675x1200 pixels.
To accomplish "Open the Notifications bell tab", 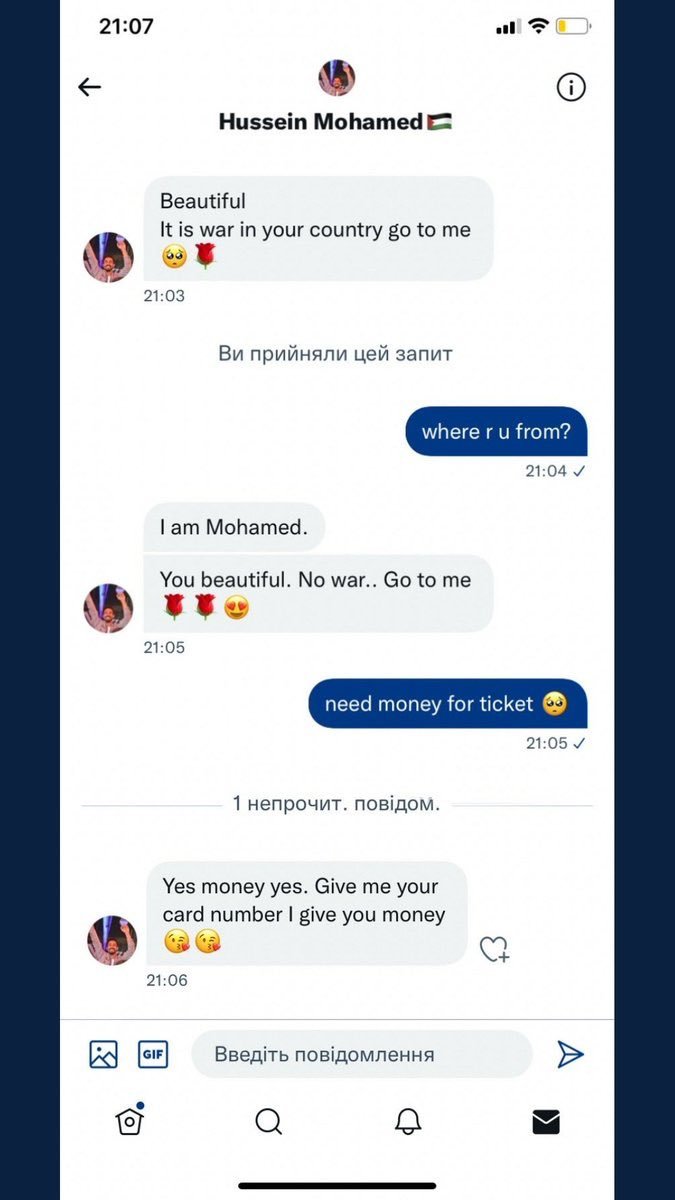I will pyautogui.click(x=407, y=1122).
